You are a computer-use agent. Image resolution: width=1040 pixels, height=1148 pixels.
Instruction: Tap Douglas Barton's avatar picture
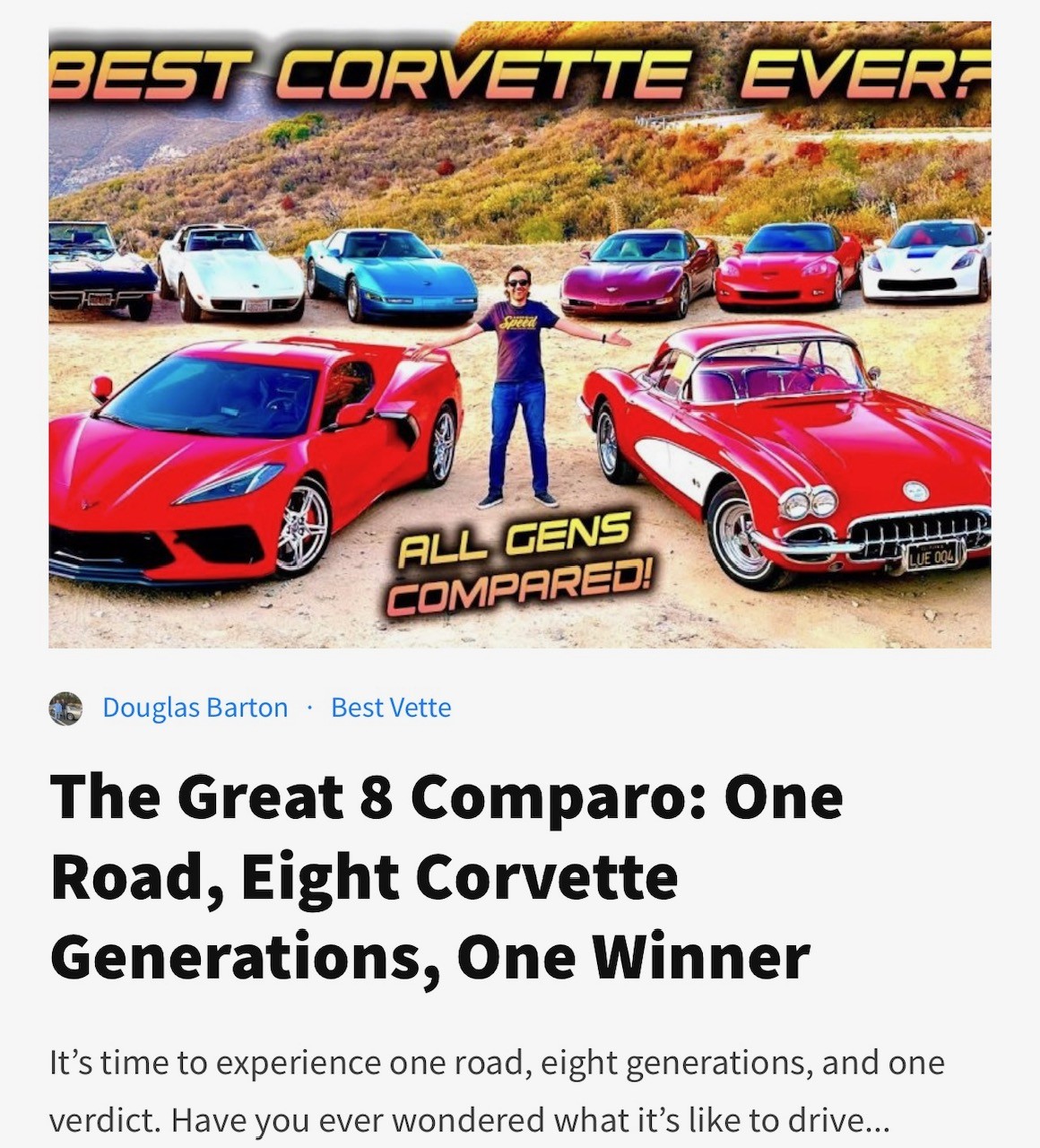65,709
